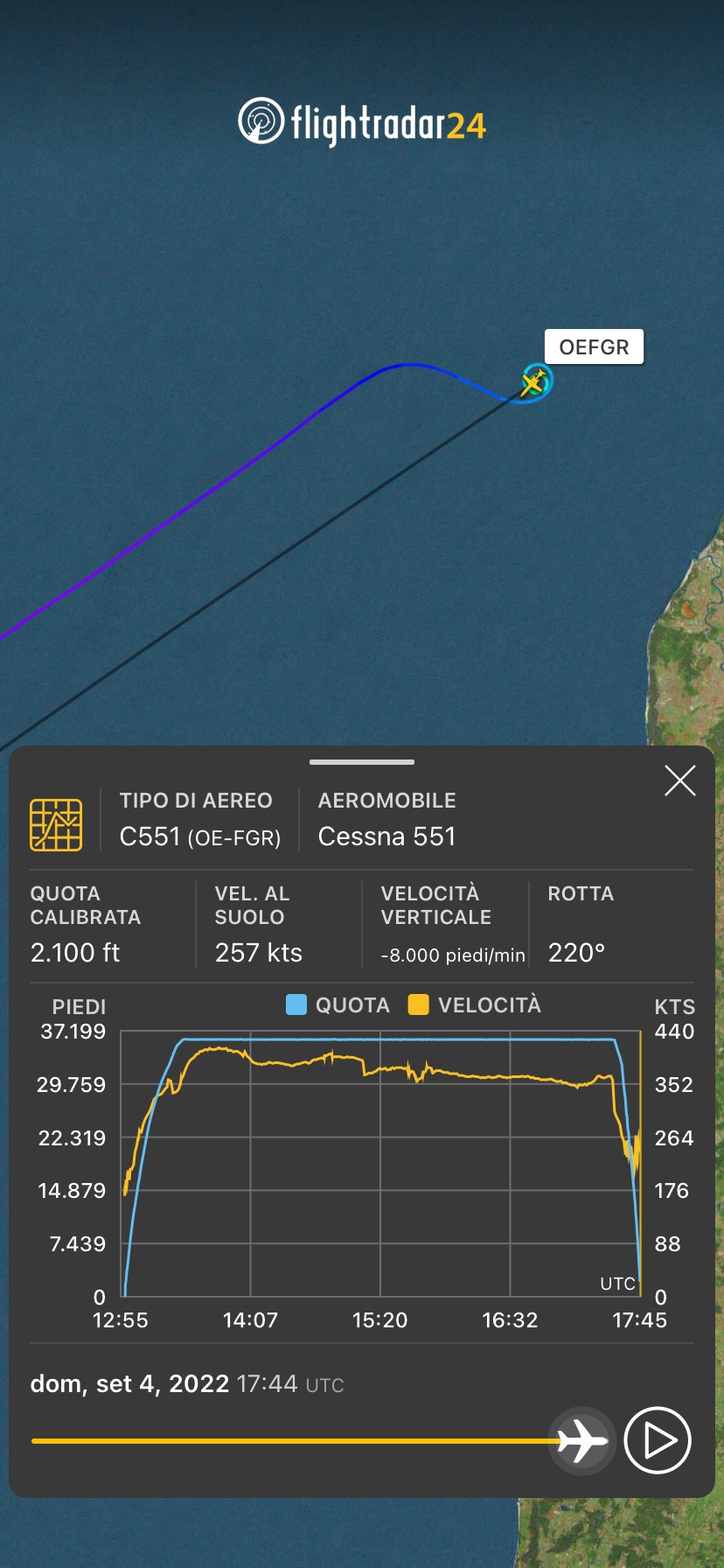Start flight playback with the play button
The height and width of the screenshot is (1568, 724).
click(x=658, y=1440)
